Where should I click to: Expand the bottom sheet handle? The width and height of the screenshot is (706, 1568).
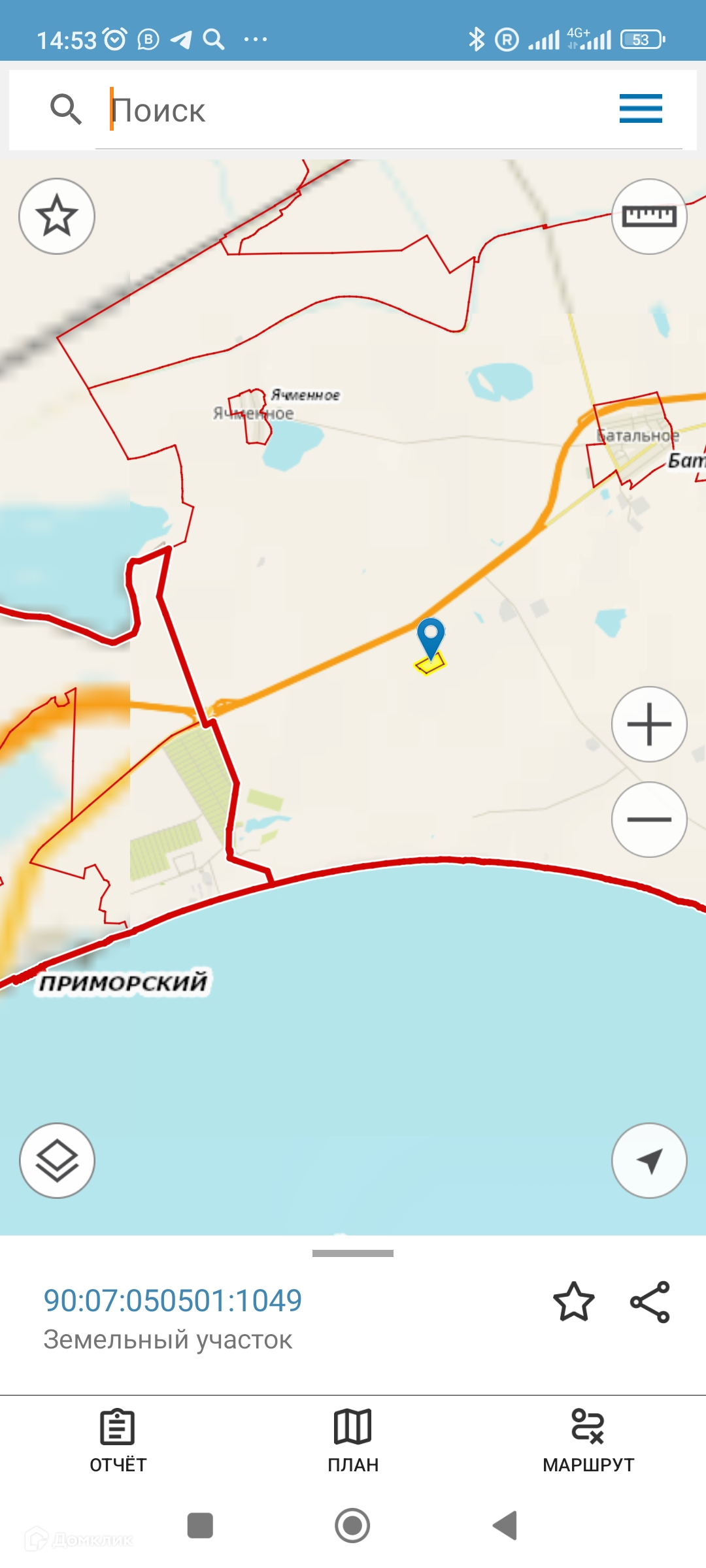[x=353, y=1253]
